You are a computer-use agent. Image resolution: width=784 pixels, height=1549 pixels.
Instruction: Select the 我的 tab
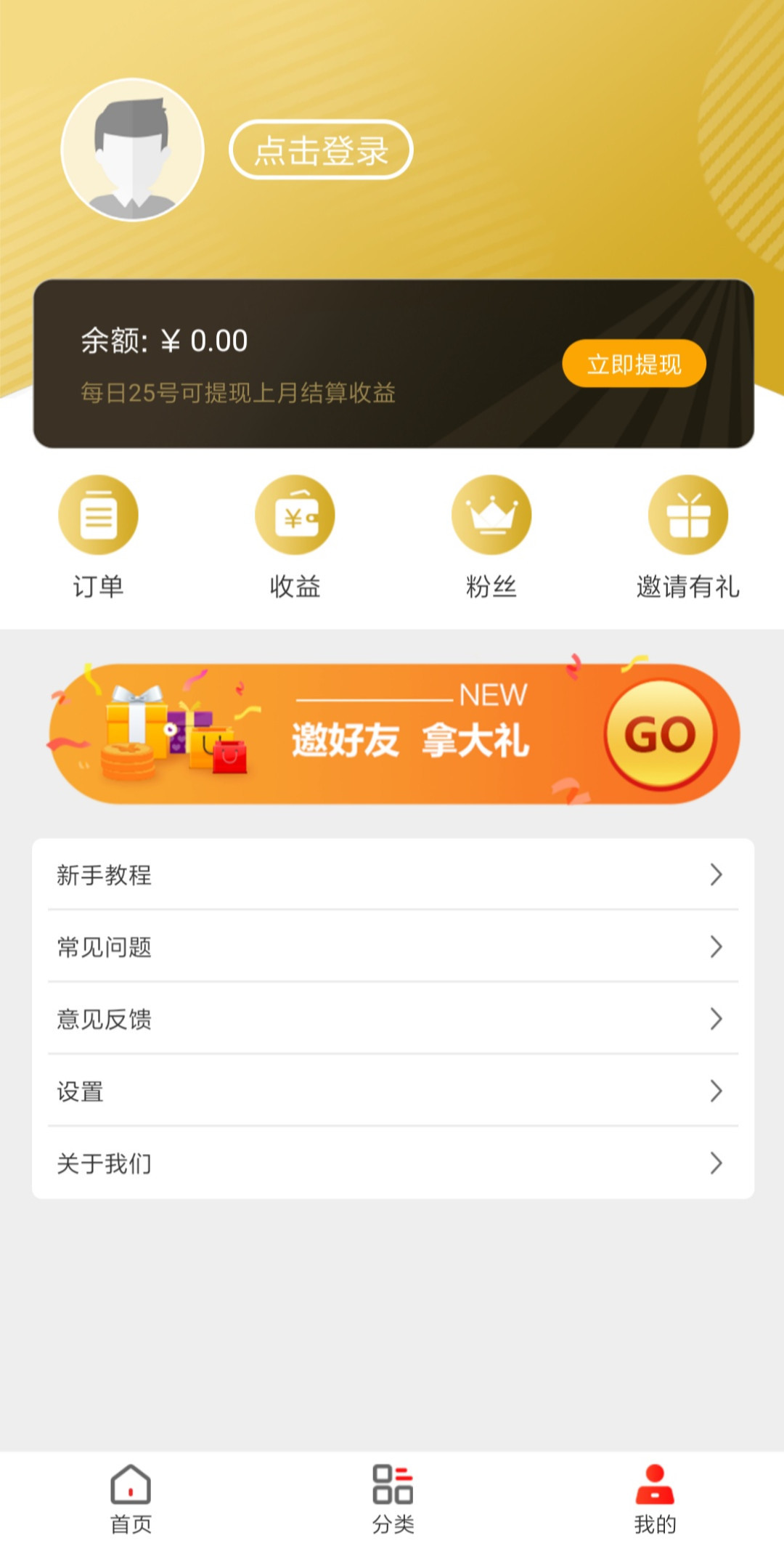[655, 1499]
